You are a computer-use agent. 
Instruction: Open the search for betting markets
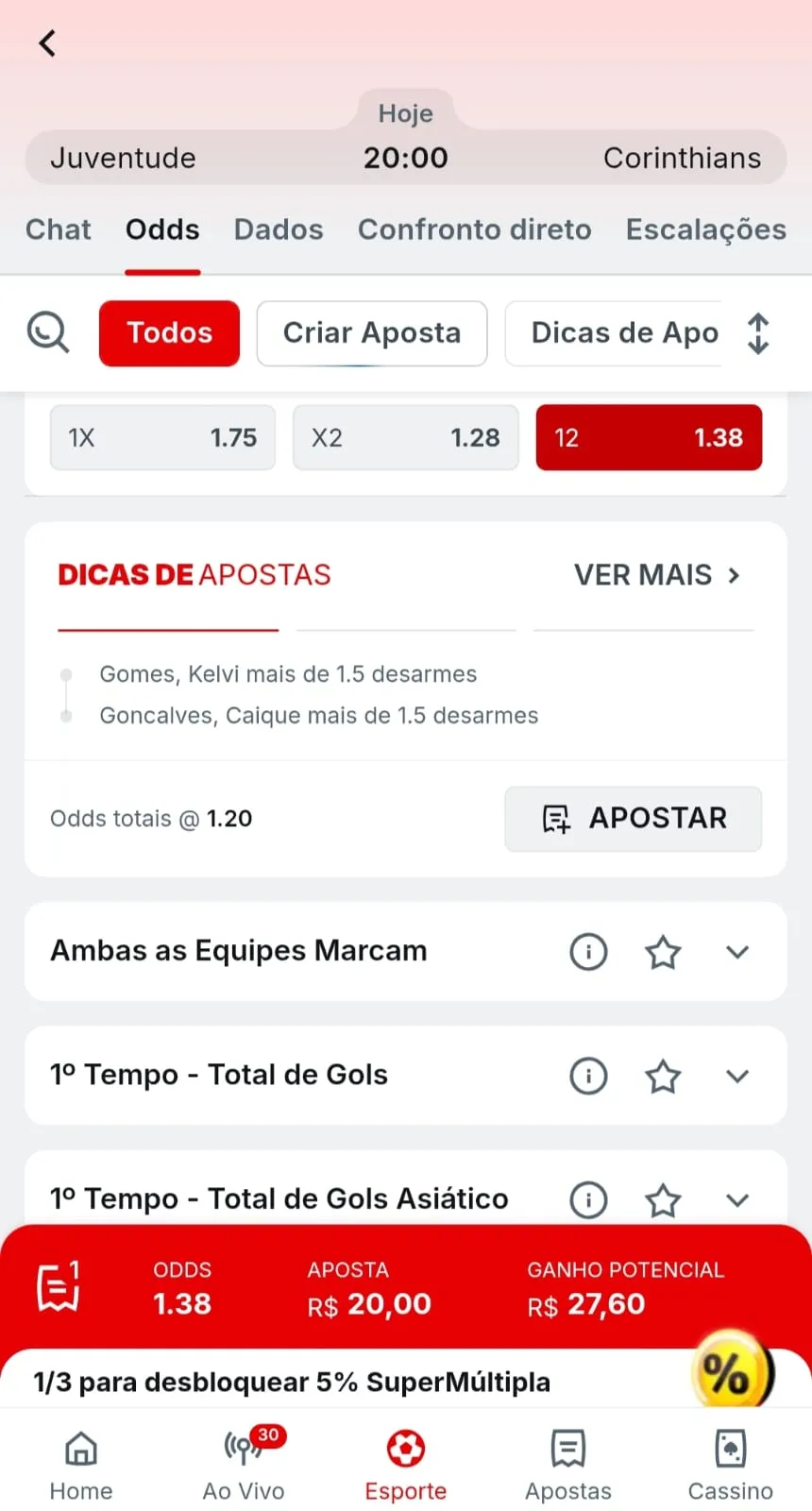pos(47,332)
